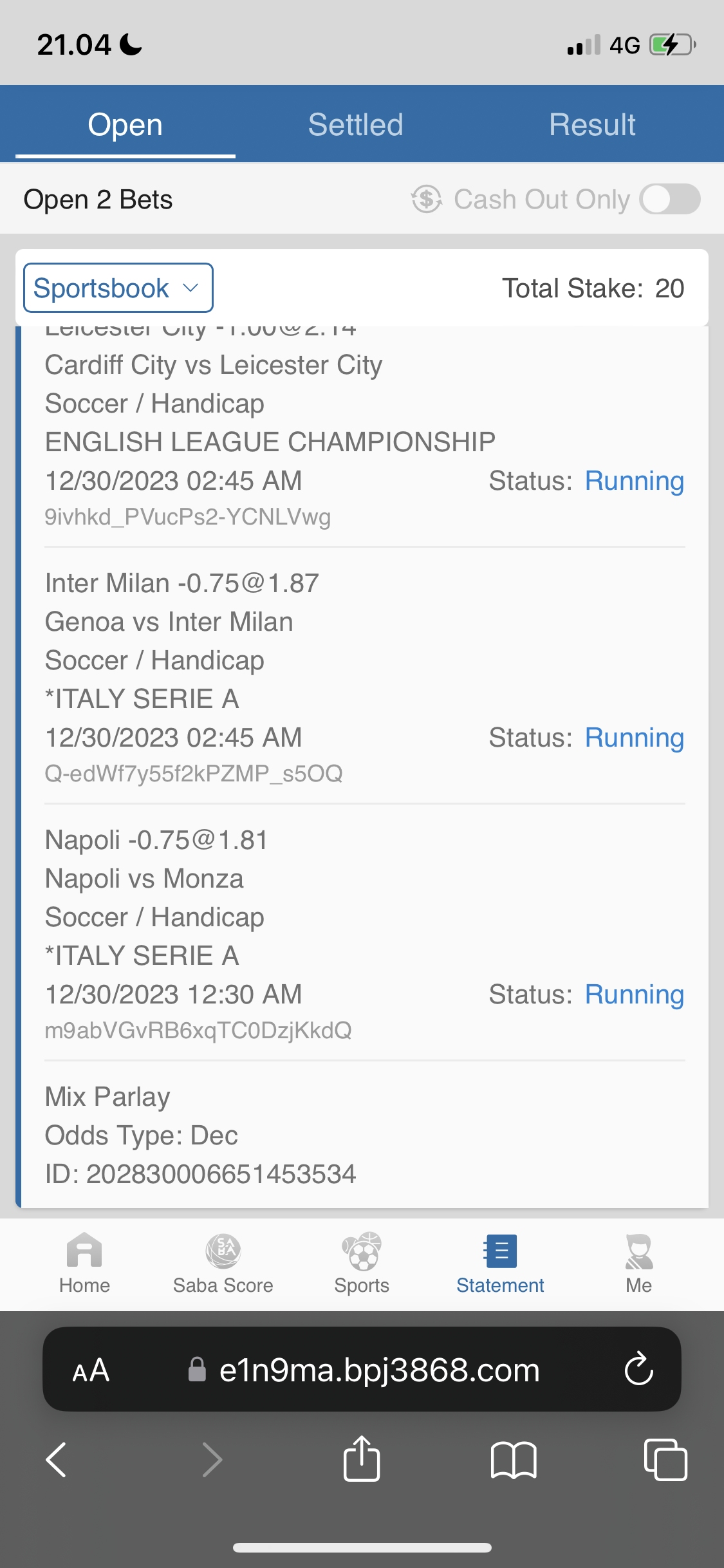Go back in the browser
Viewport: 724px width, 1568px height.
[x=57, y=1459]
